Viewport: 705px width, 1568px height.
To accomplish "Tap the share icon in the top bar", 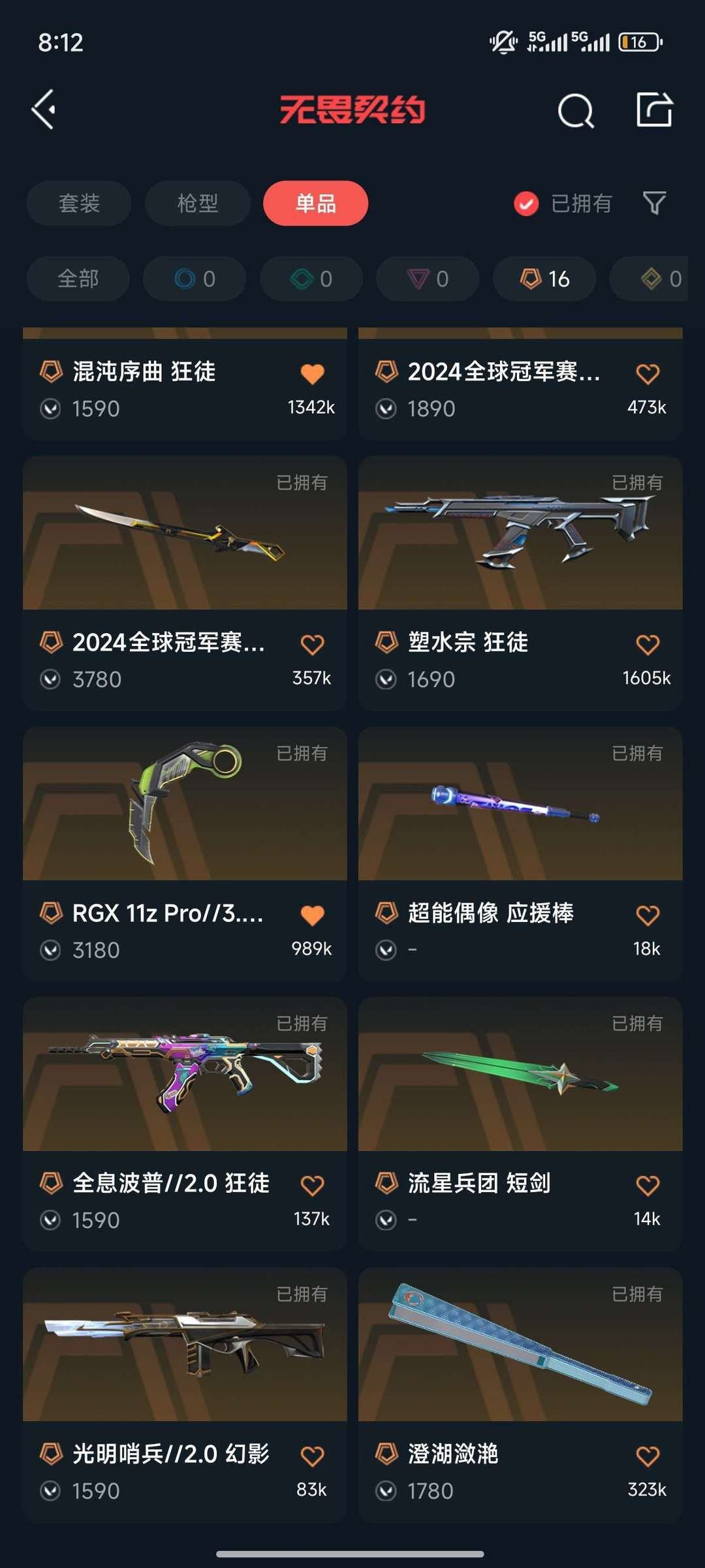I will 654,109.
